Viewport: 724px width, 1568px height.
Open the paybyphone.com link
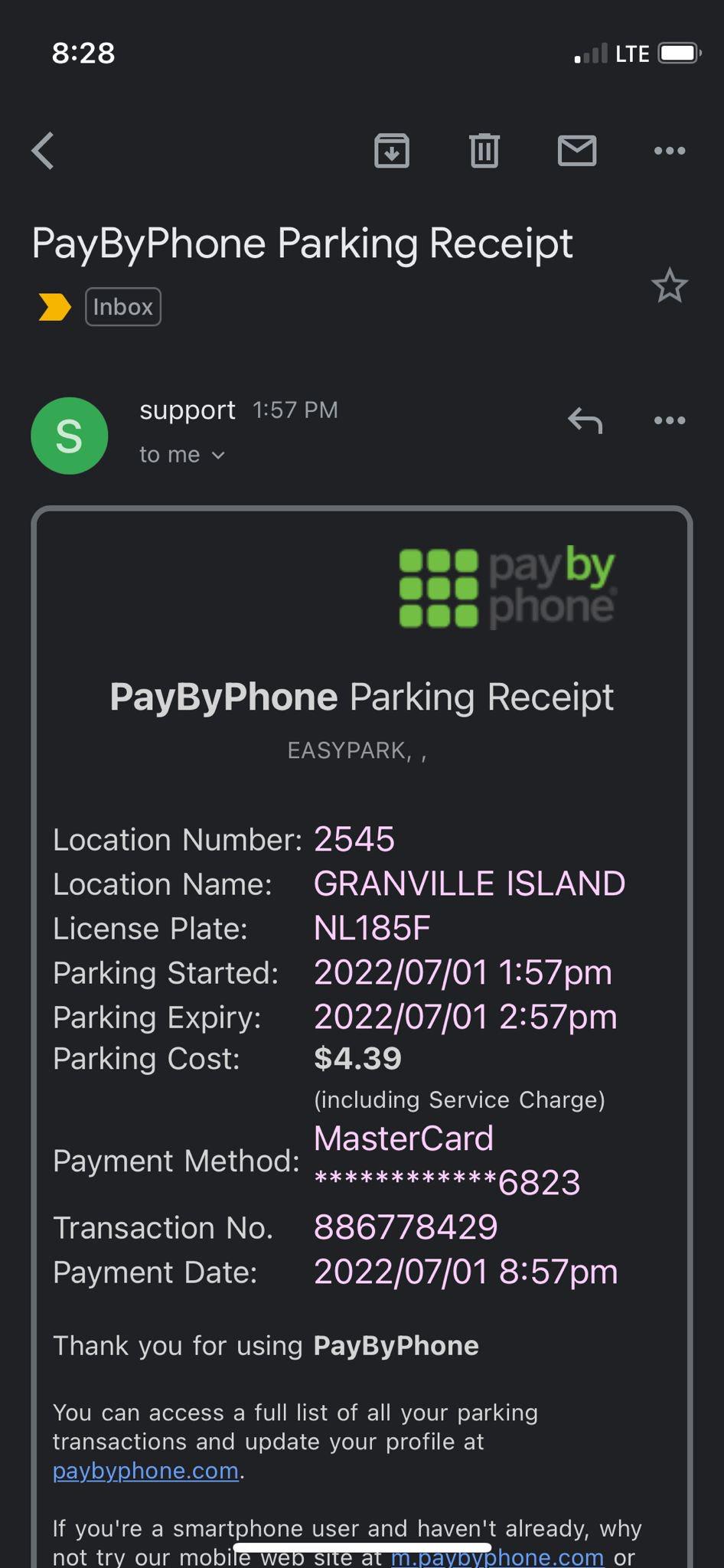145,1471
